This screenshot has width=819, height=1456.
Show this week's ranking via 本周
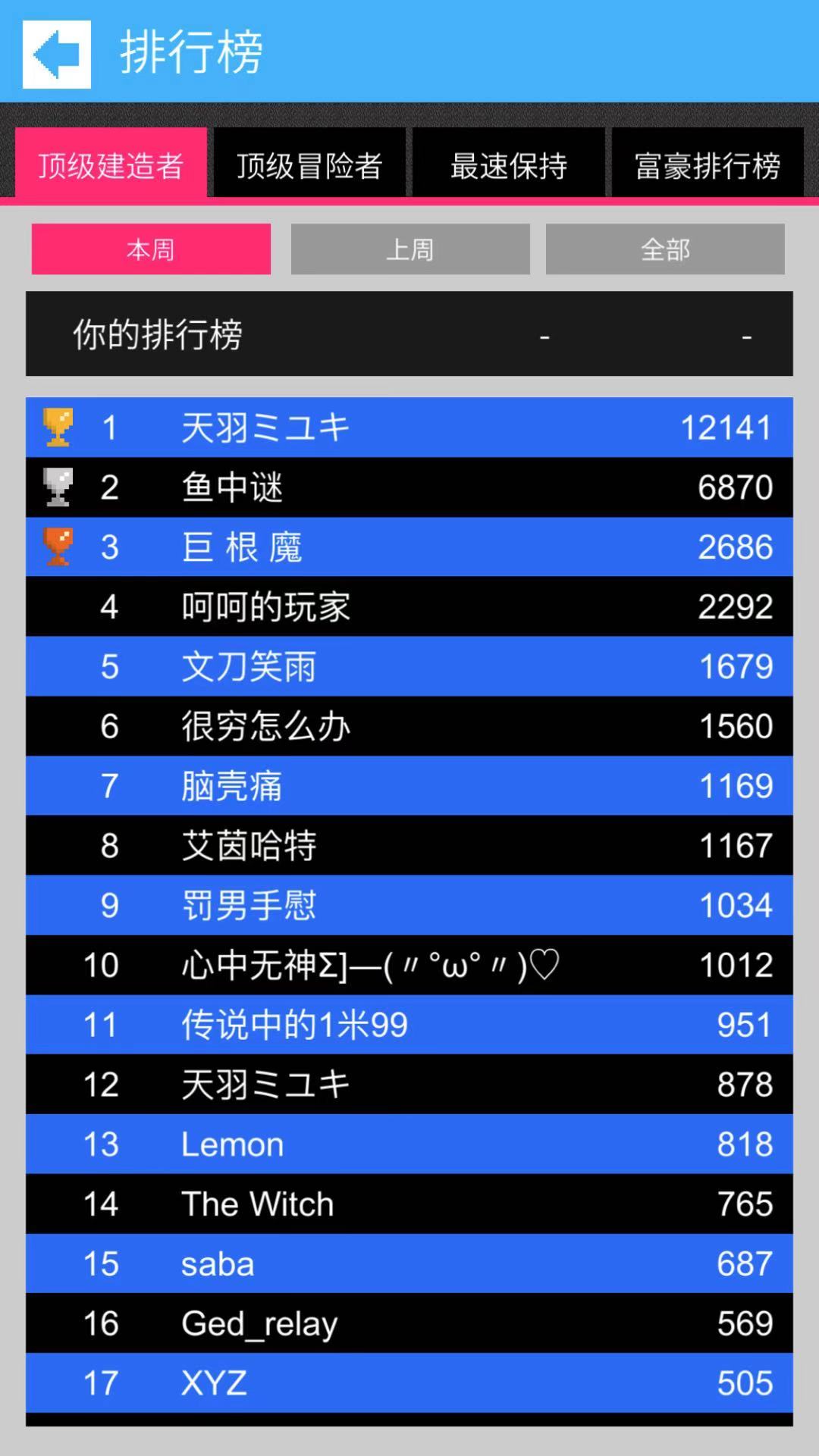point(151,249)
